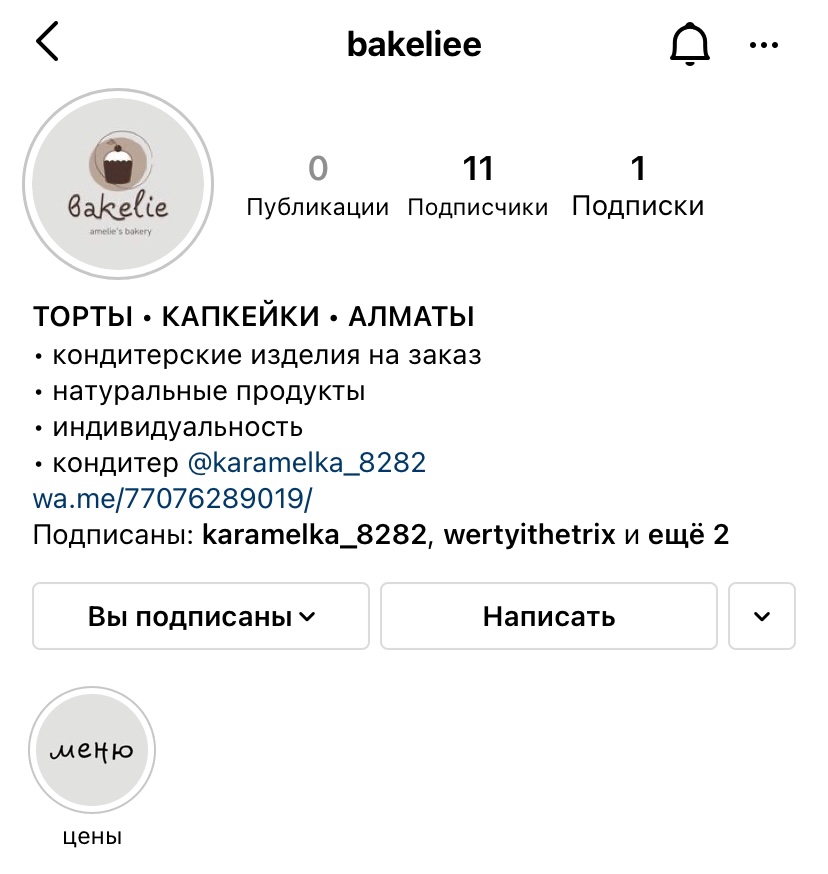
Task: Go back with the top-left arrow
Action: pyautogui.click(x=47, y=44)
